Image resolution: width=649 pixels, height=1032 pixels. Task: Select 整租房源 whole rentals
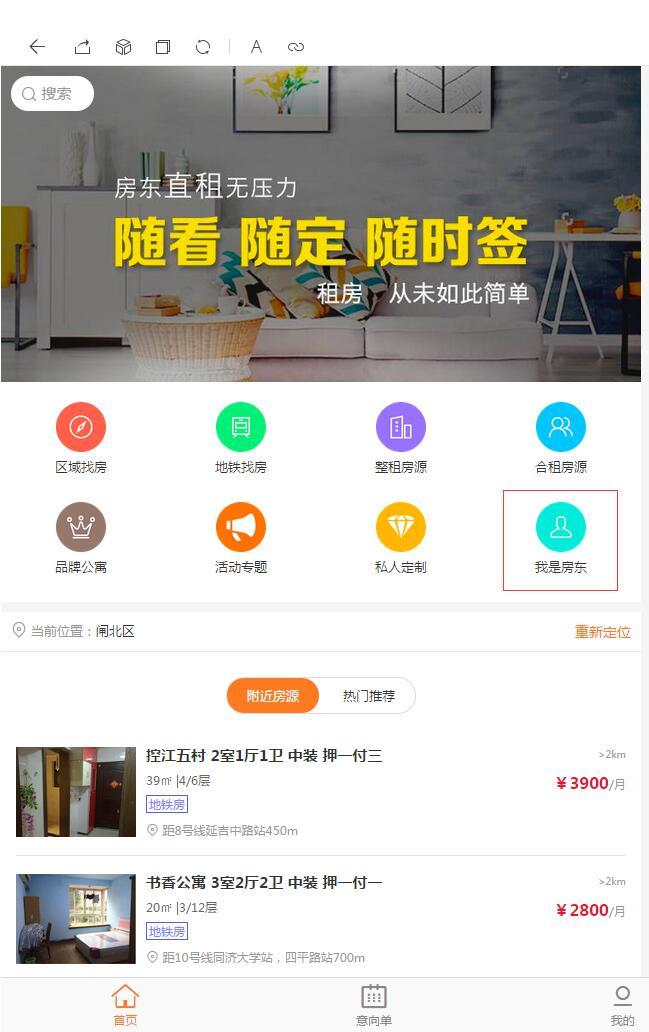(x=401, y=439)
